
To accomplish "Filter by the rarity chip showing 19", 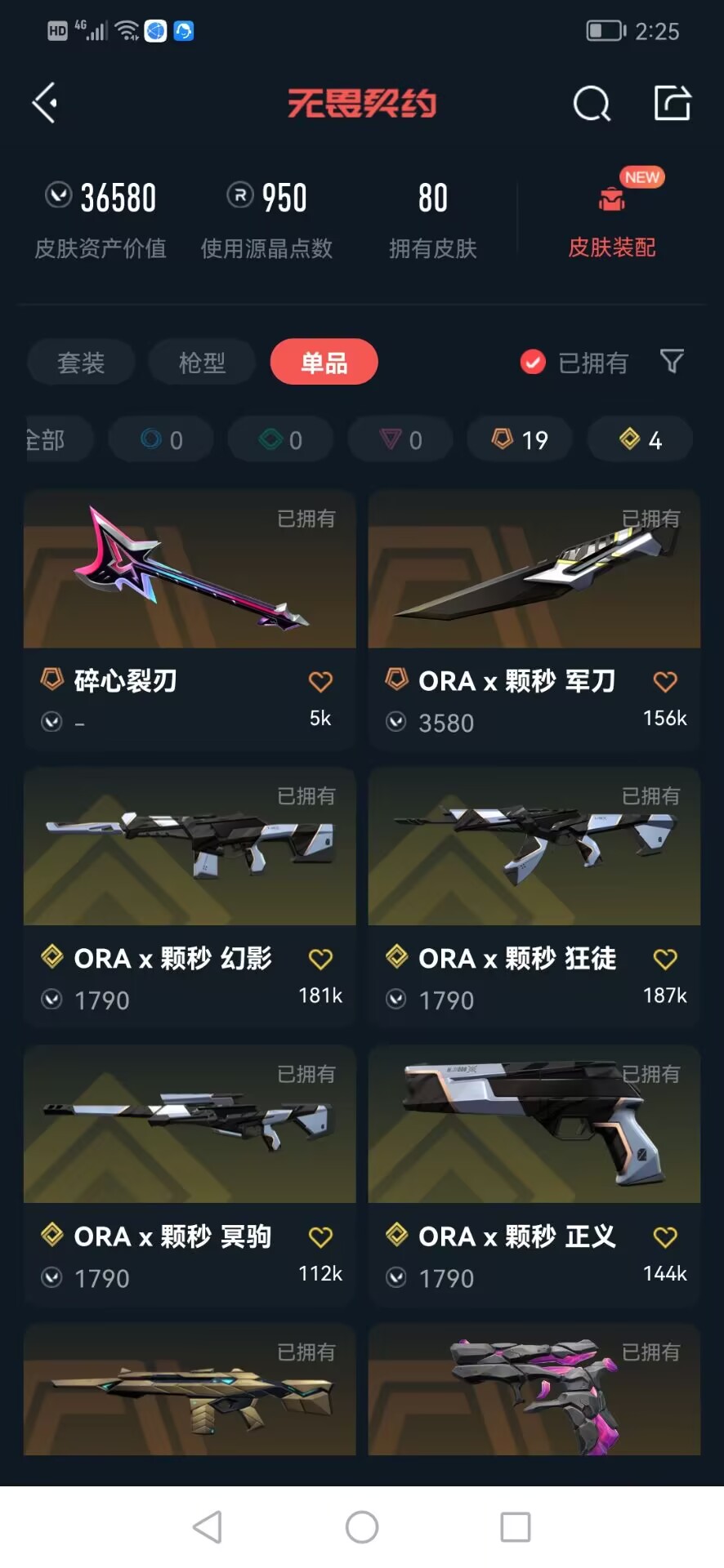I will point(520,439).
